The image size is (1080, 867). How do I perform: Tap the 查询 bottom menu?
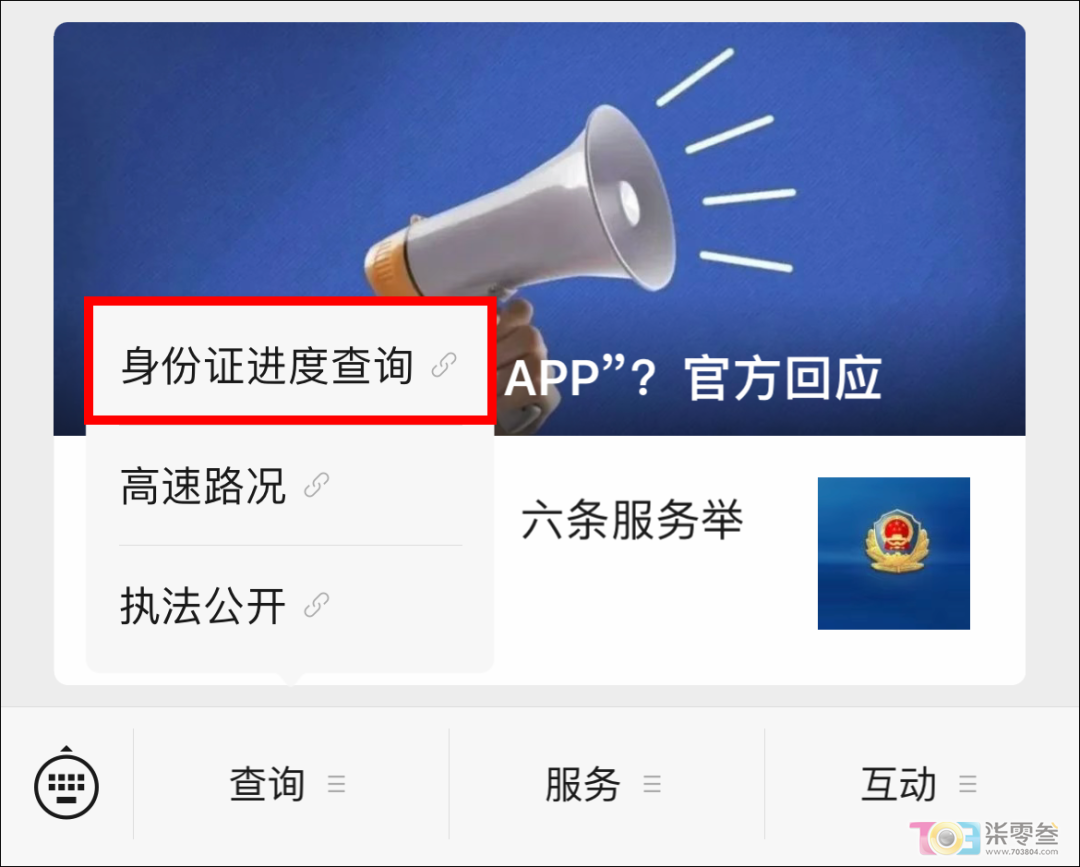tap(288, 785)
